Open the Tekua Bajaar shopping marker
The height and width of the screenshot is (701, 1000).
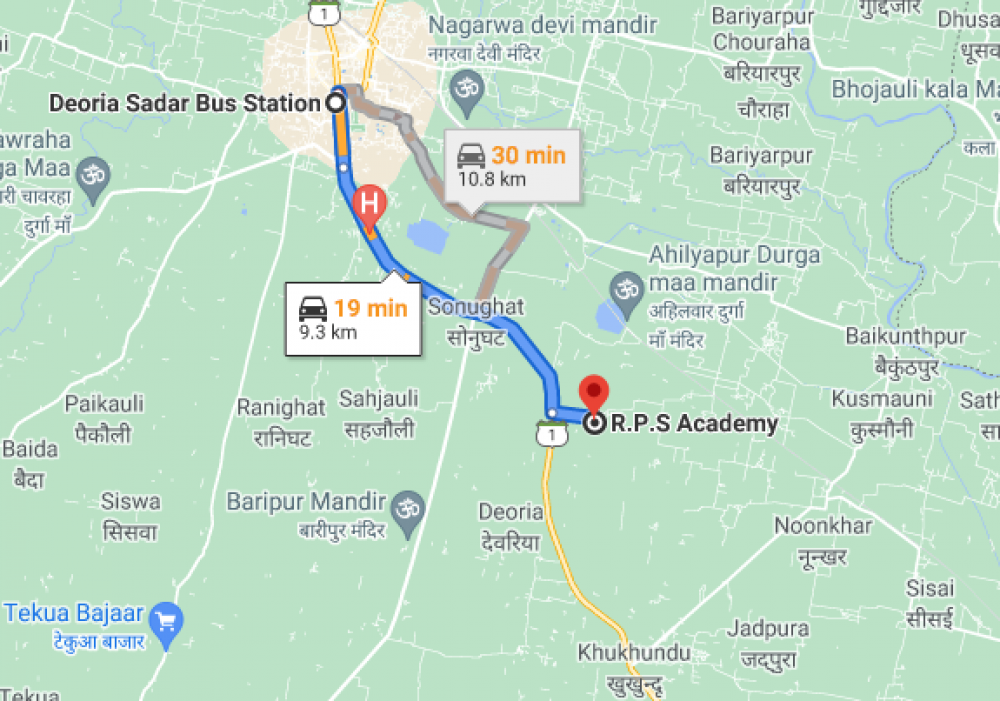coord(166,615)
